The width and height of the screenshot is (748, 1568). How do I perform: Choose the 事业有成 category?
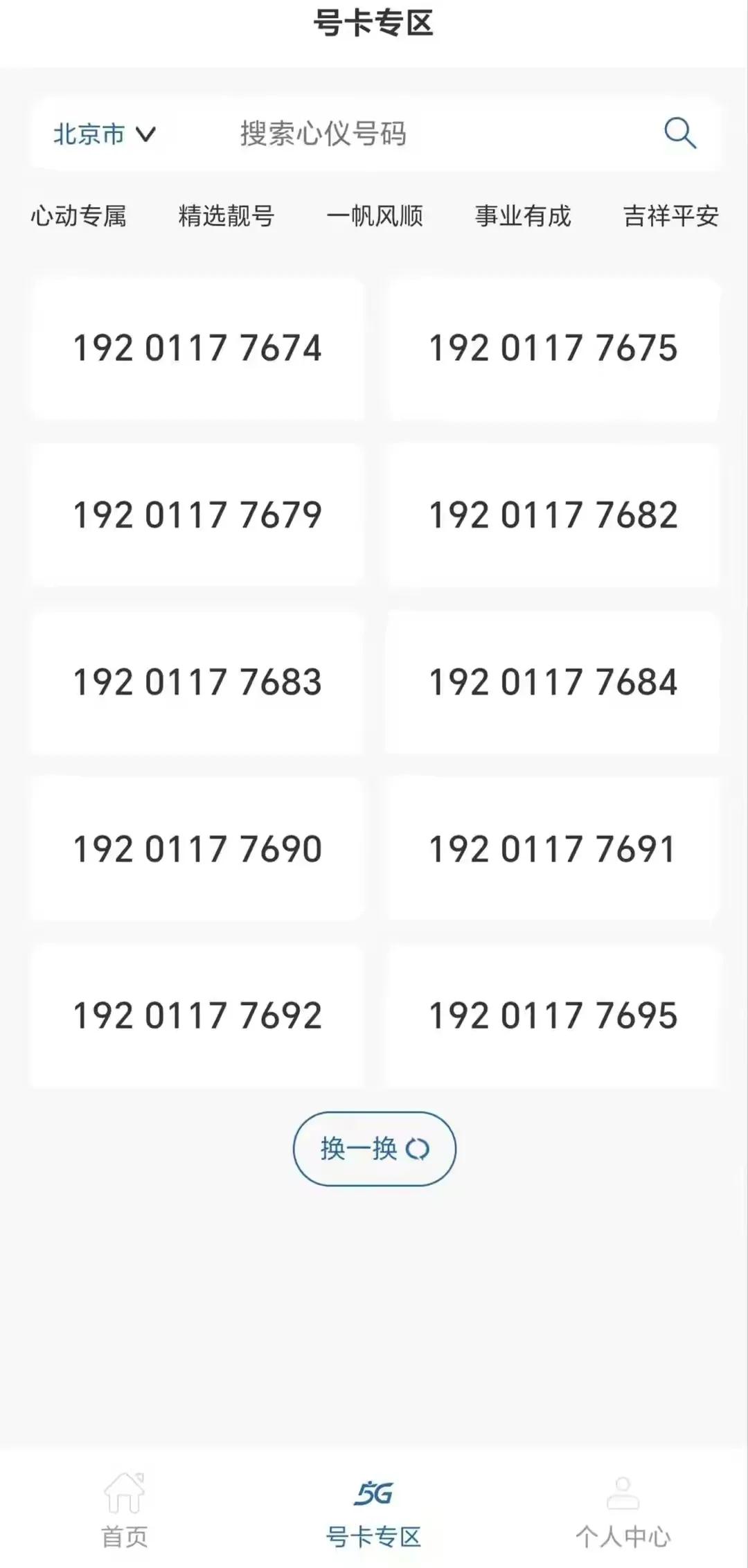click(x=524, y=216)
